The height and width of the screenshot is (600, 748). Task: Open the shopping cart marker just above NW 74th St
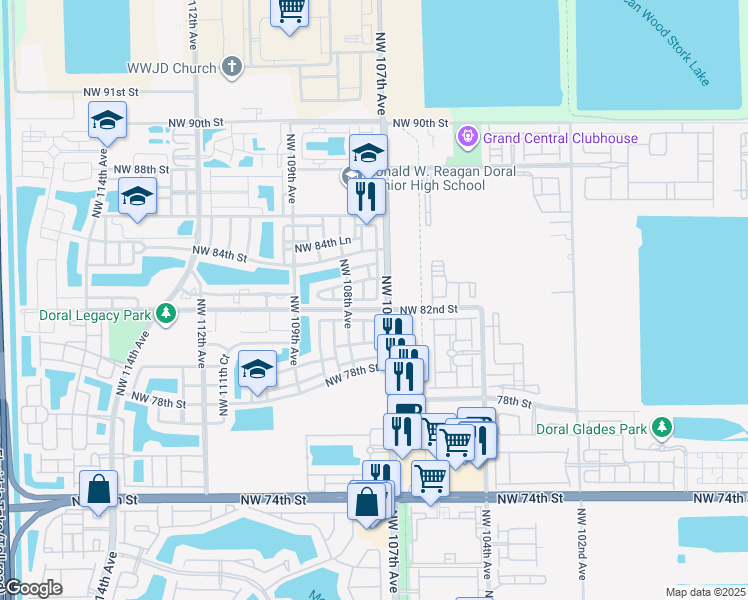[x=430, y=480]
